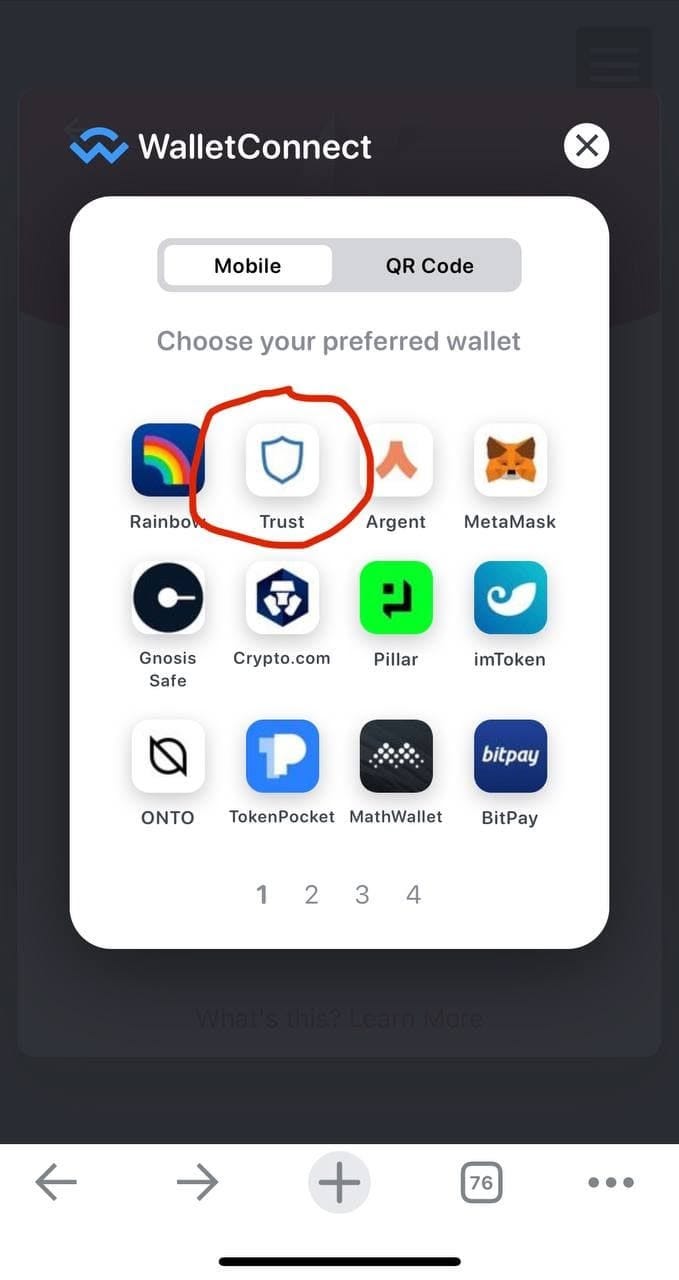Switch to the QR Code tab

429,266
